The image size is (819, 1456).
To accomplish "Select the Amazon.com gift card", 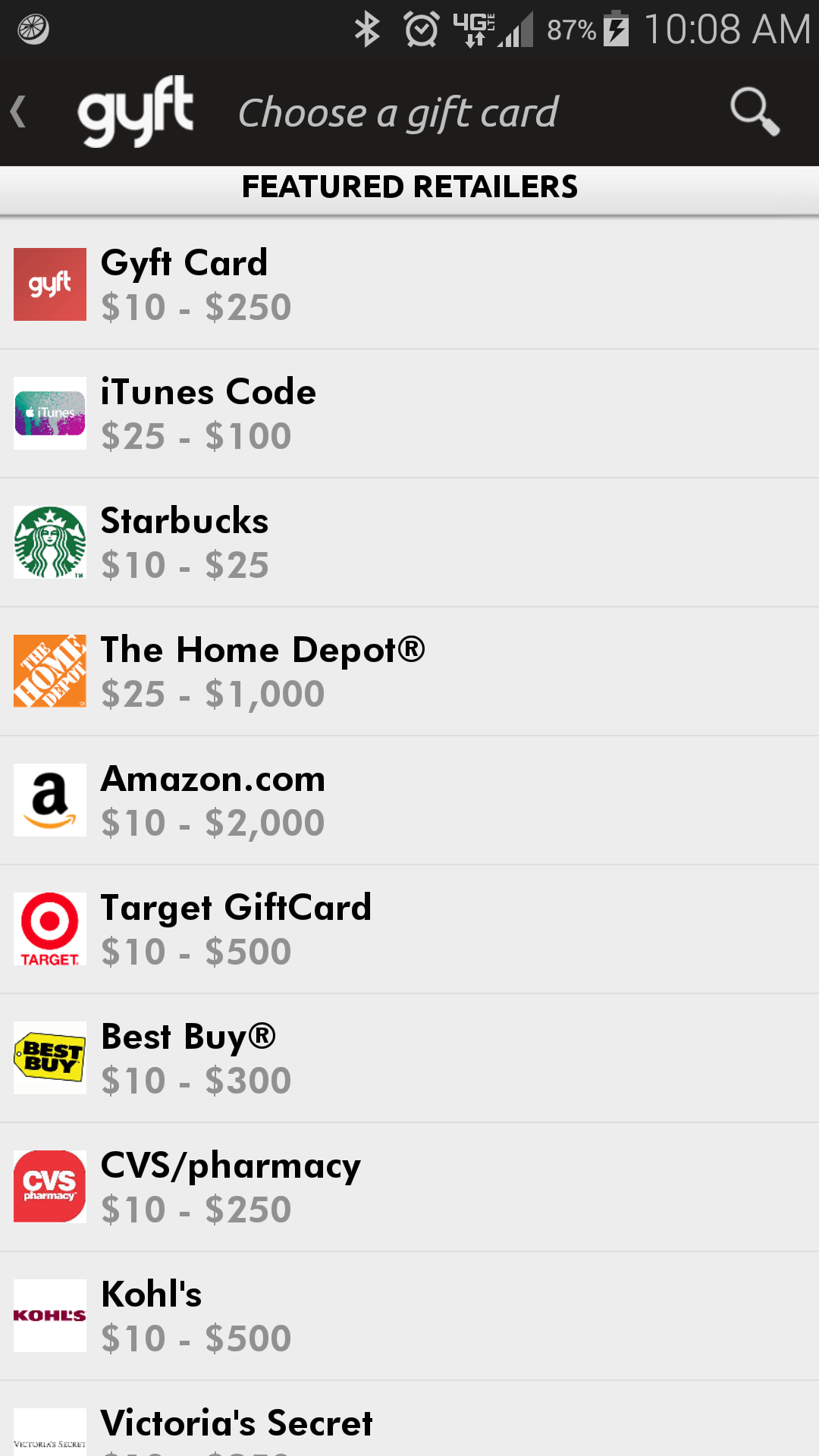I will [409, 800].
